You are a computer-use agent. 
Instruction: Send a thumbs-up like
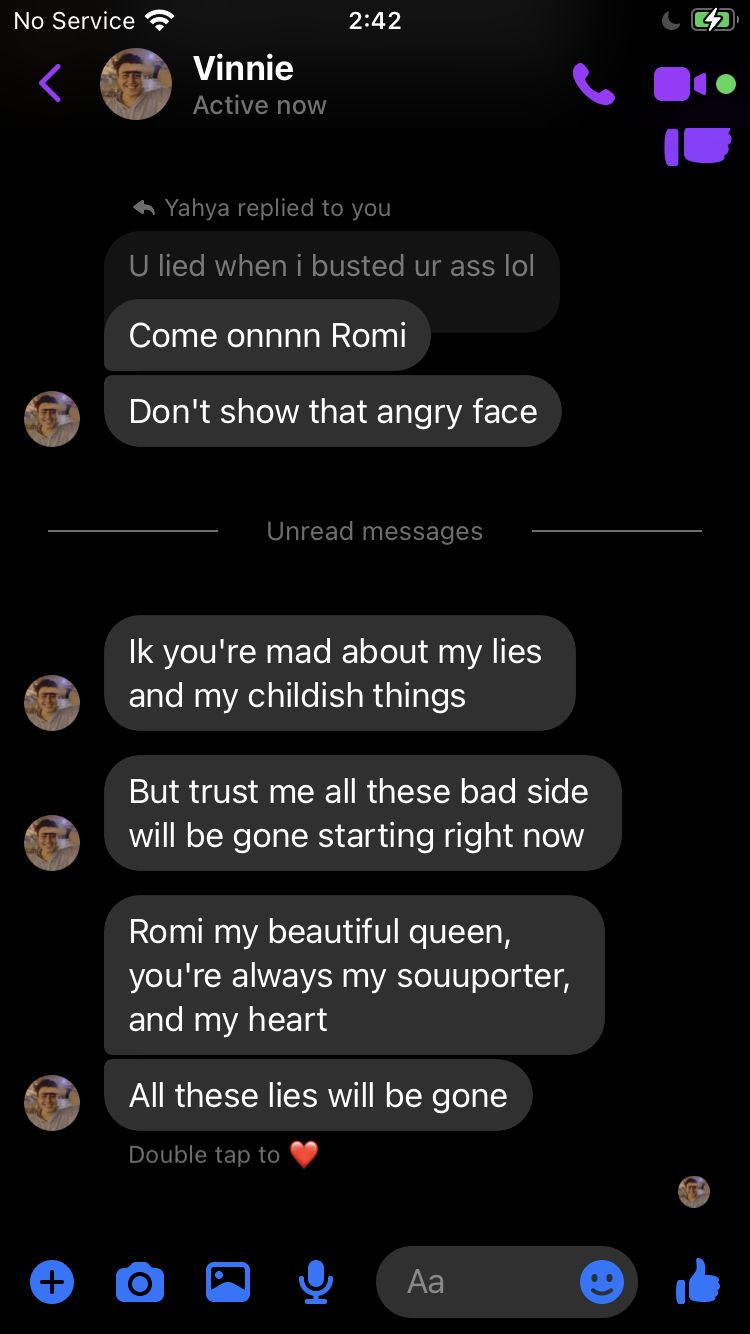pyautogui.click(x=698, y=1281)
